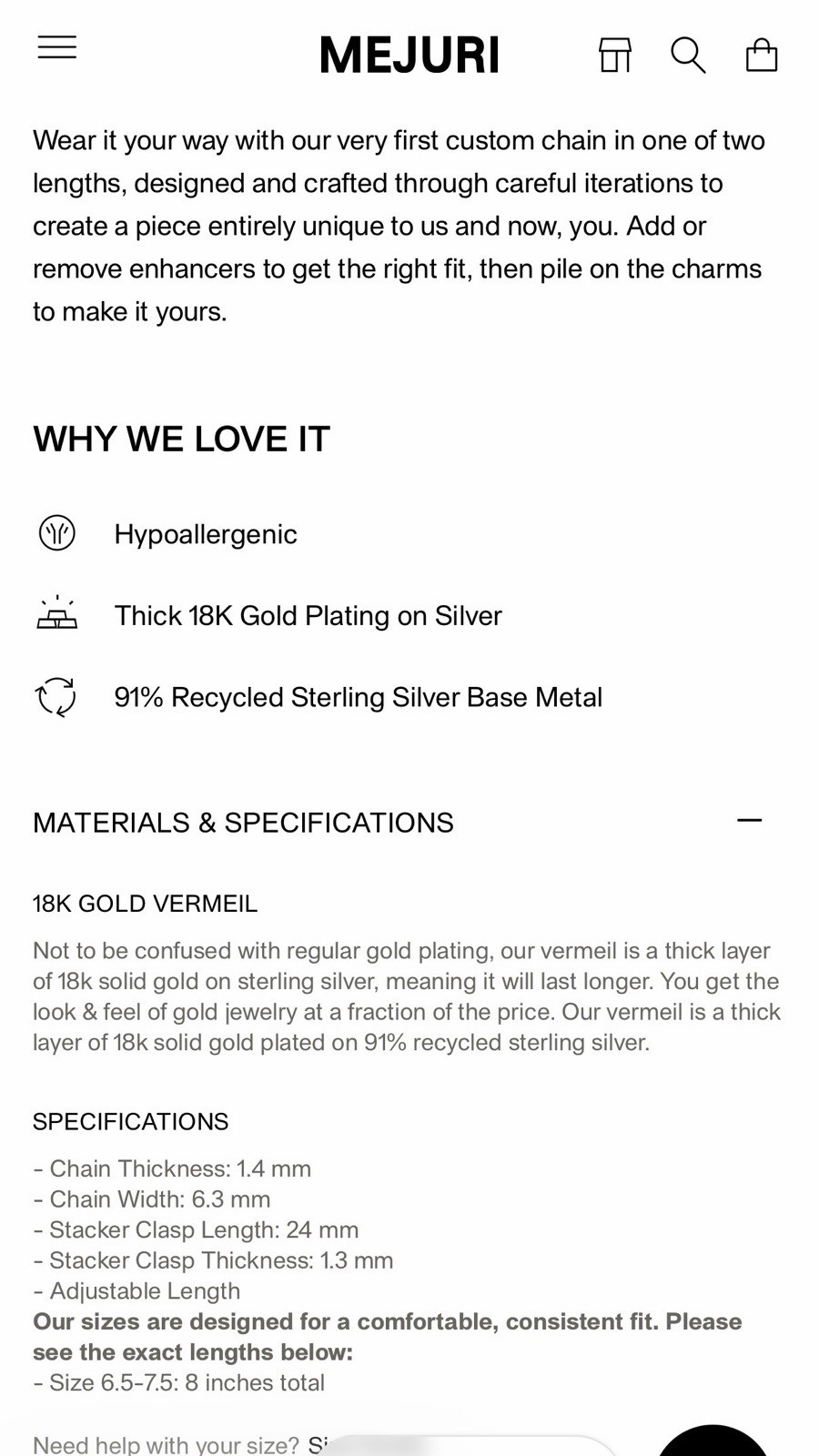View the shopping bag
This screenshot has height=1456, width=819.
click(x=762, y=55)
